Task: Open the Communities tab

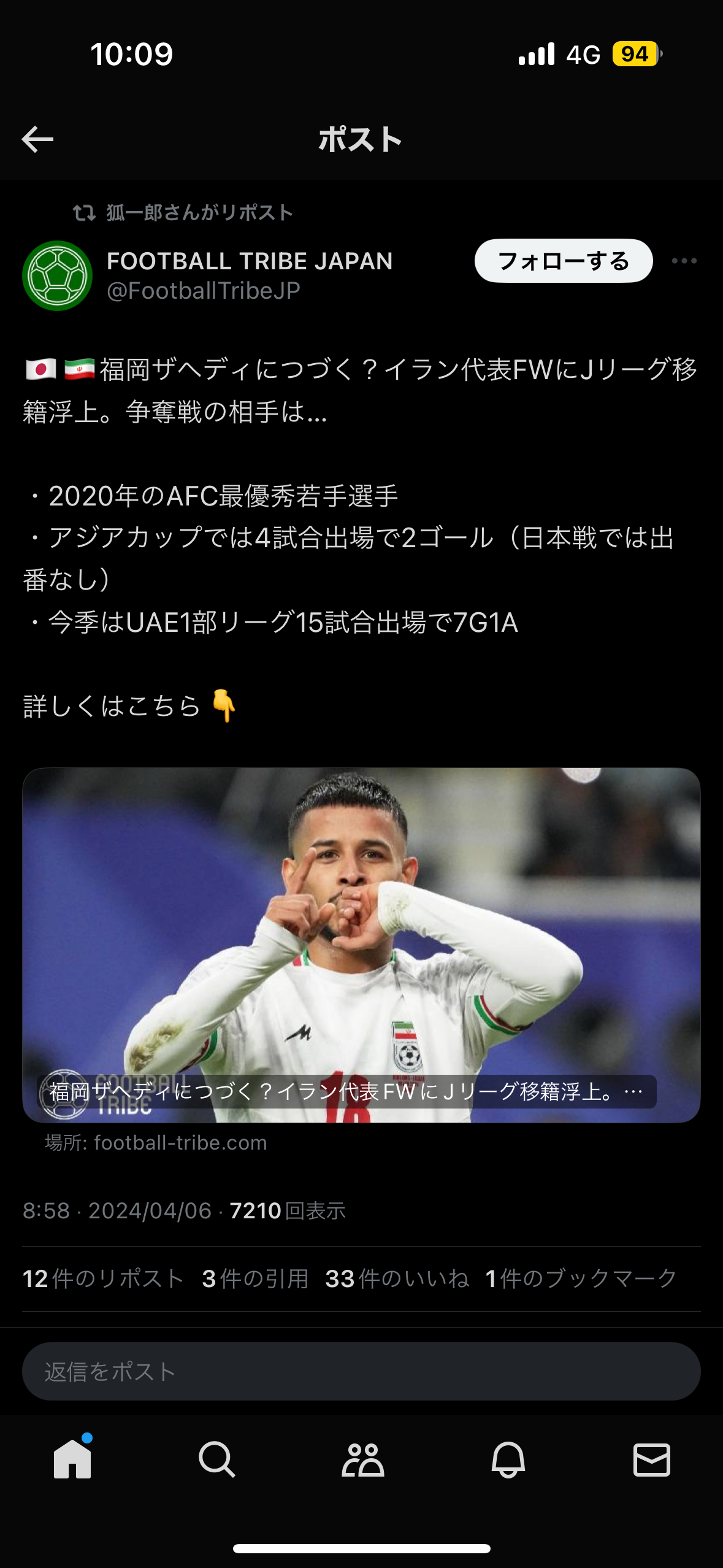Action: (x=362, y=1459)
